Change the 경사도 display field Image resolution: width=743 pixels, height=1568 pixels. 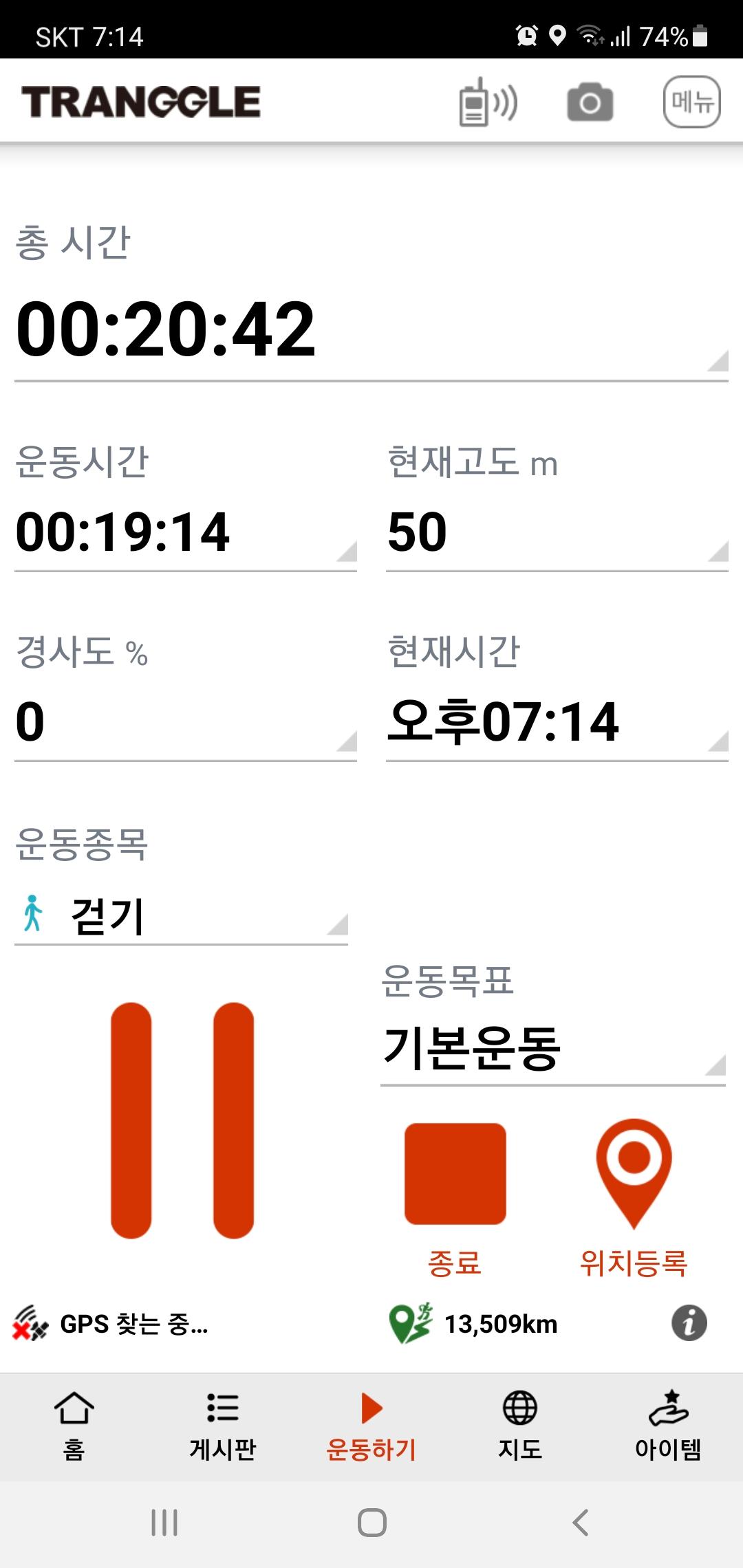click(x=185, y=722)
